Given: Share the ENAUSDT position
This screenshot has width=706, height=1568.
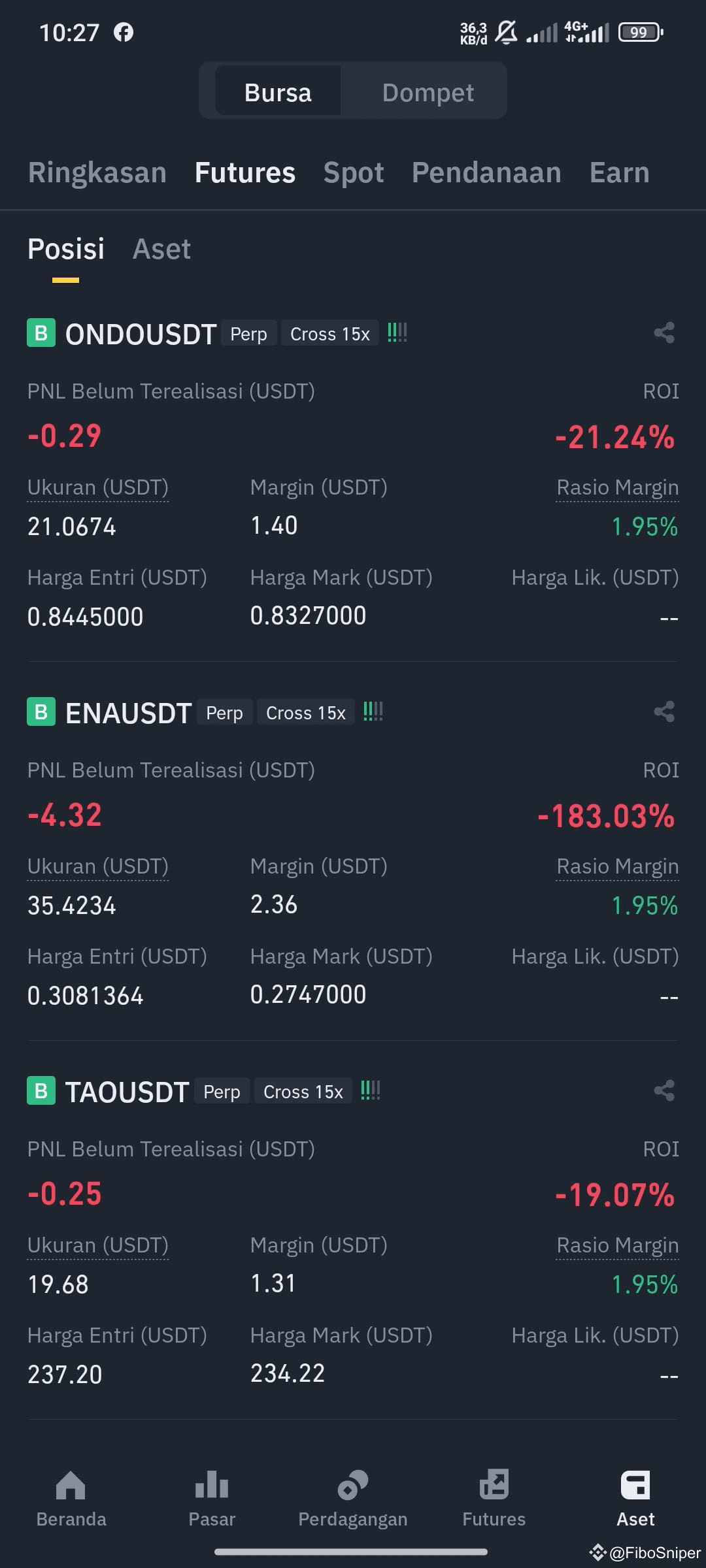Looking at the screenshot, I should pos(664,711).
